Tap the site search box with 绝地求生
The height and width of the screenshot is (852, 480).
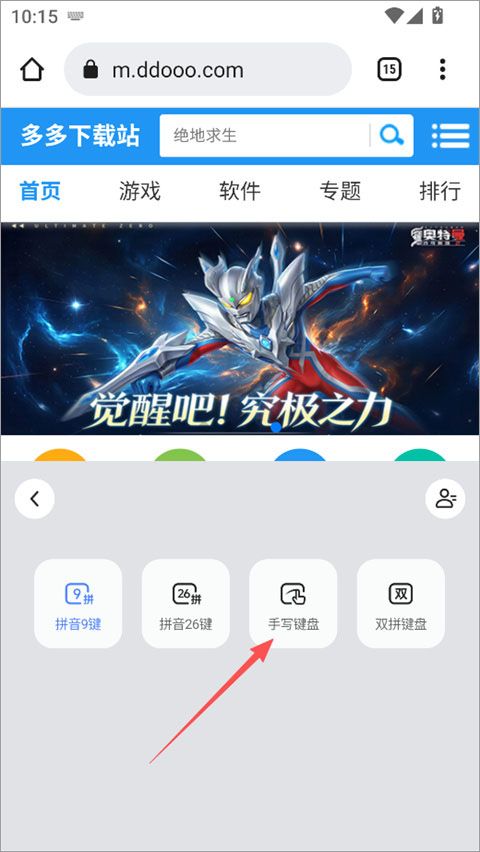[x=264, y=135]
